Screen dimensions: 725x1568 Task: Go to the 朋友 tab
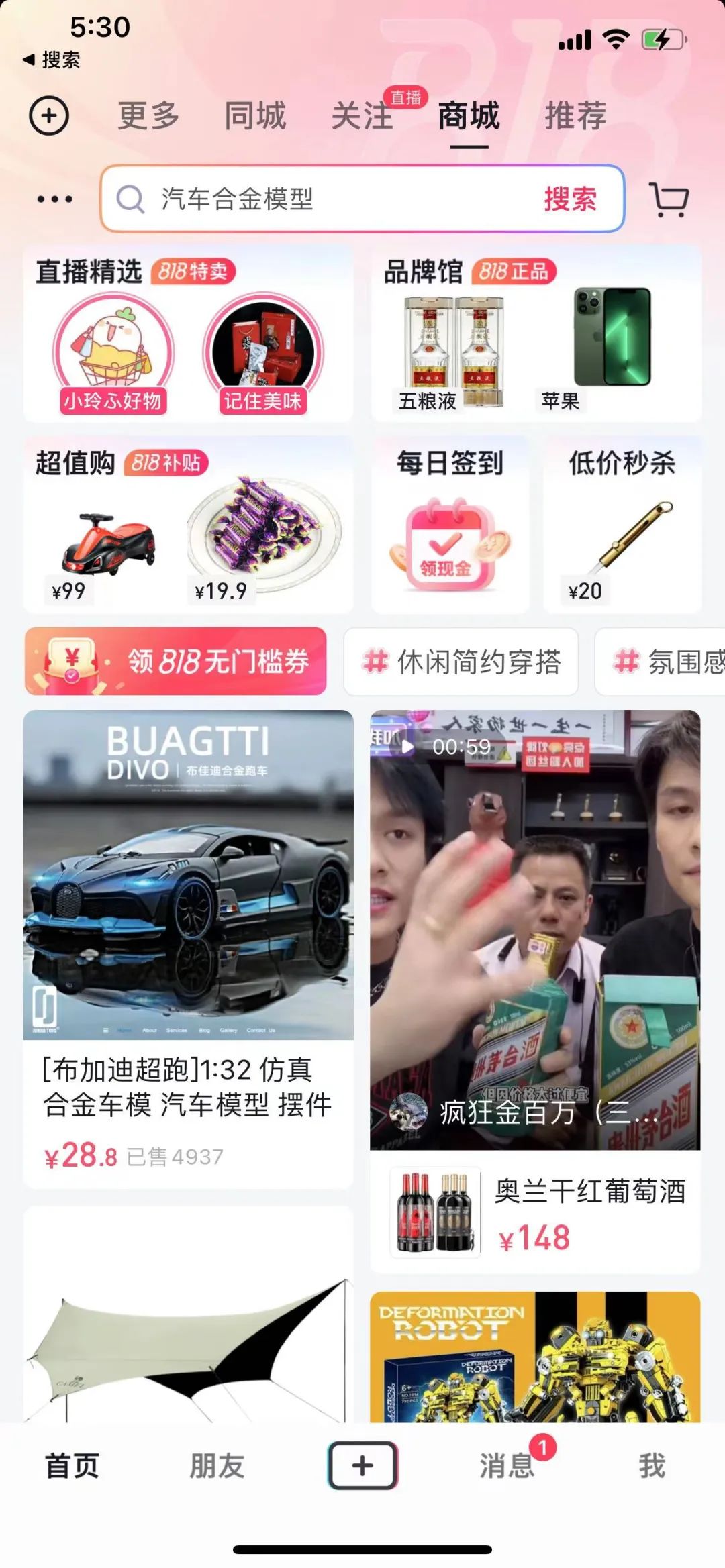(x=217, y=1466)
